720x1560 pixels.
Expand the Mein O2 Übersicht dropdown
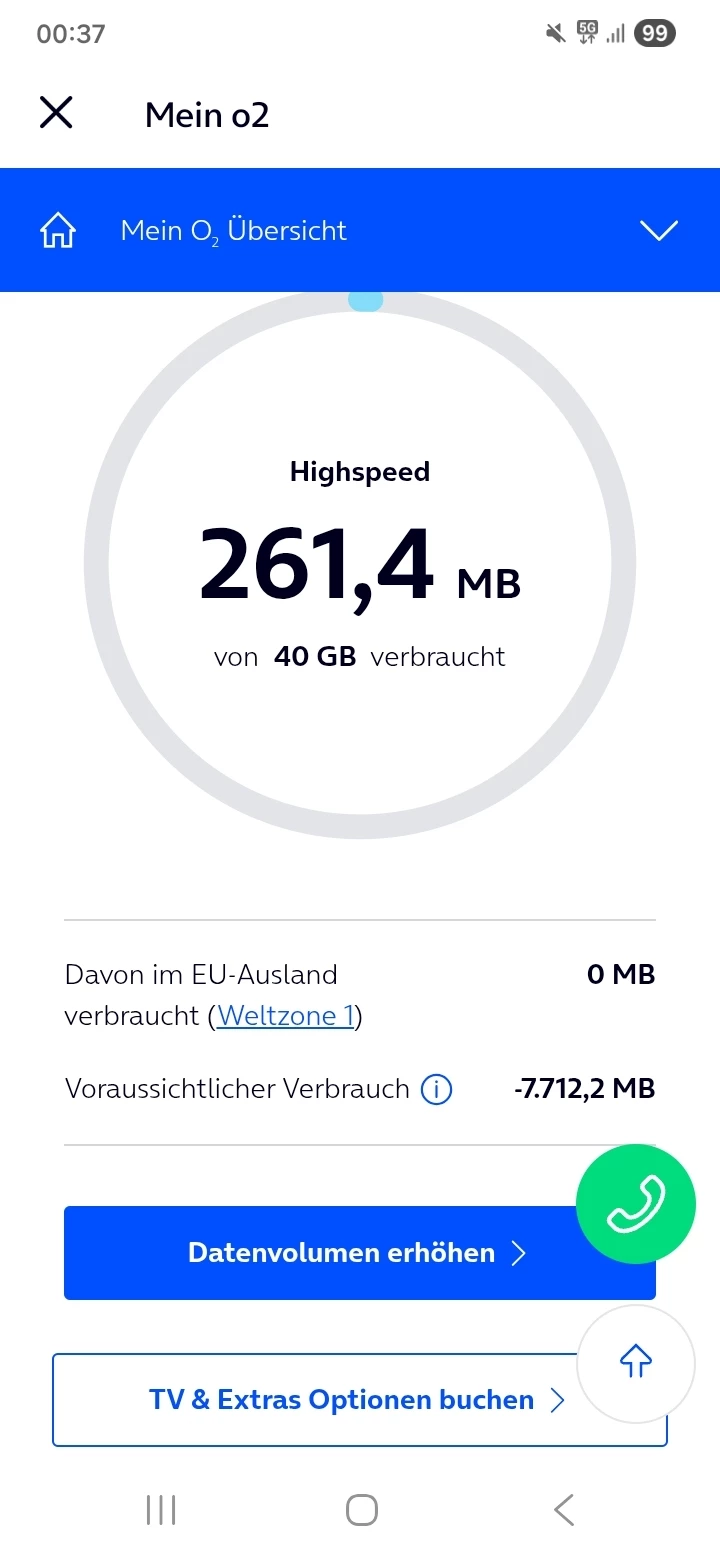[658, 231]
